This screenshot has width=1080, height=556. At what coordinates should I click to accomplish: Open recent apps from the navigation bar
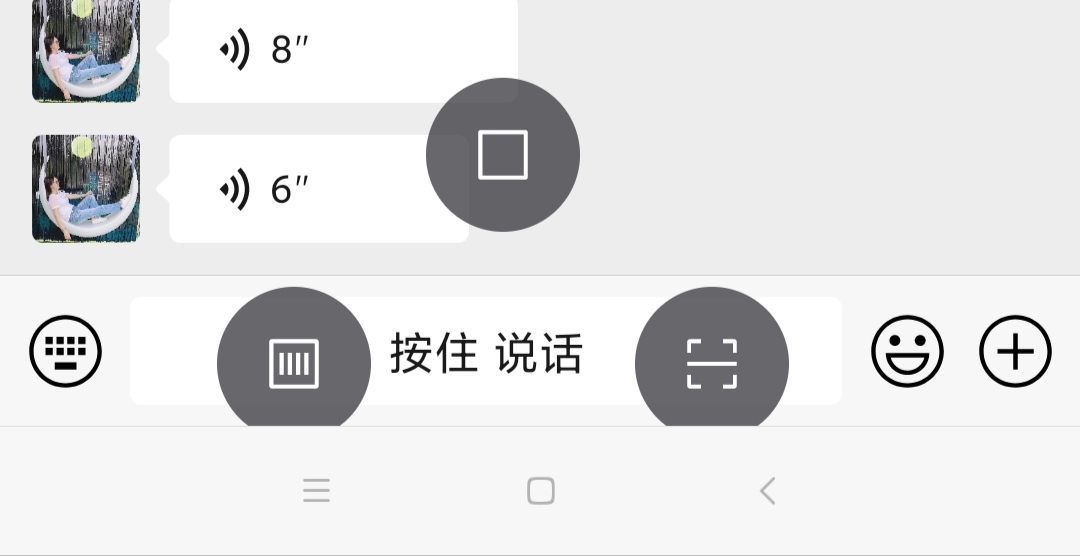coord(316,491)
